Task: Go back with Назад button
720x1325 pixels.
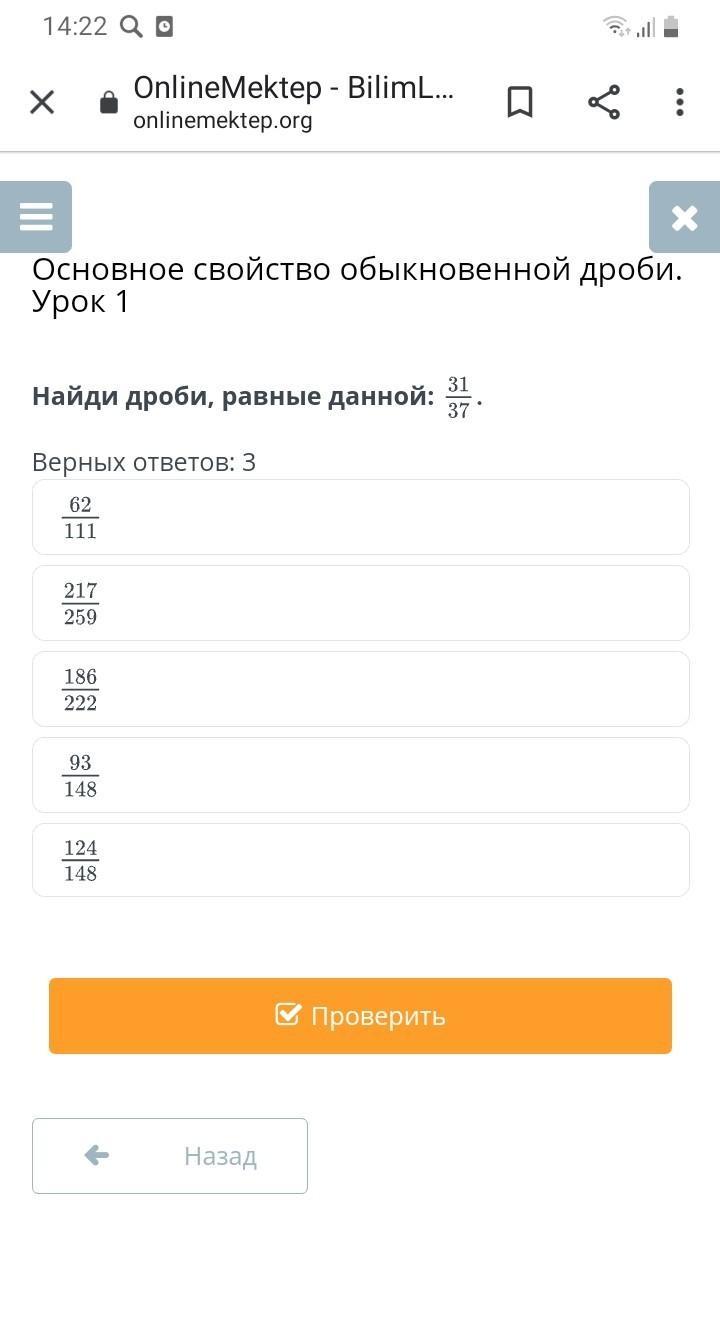Action: coord(170,1156)
